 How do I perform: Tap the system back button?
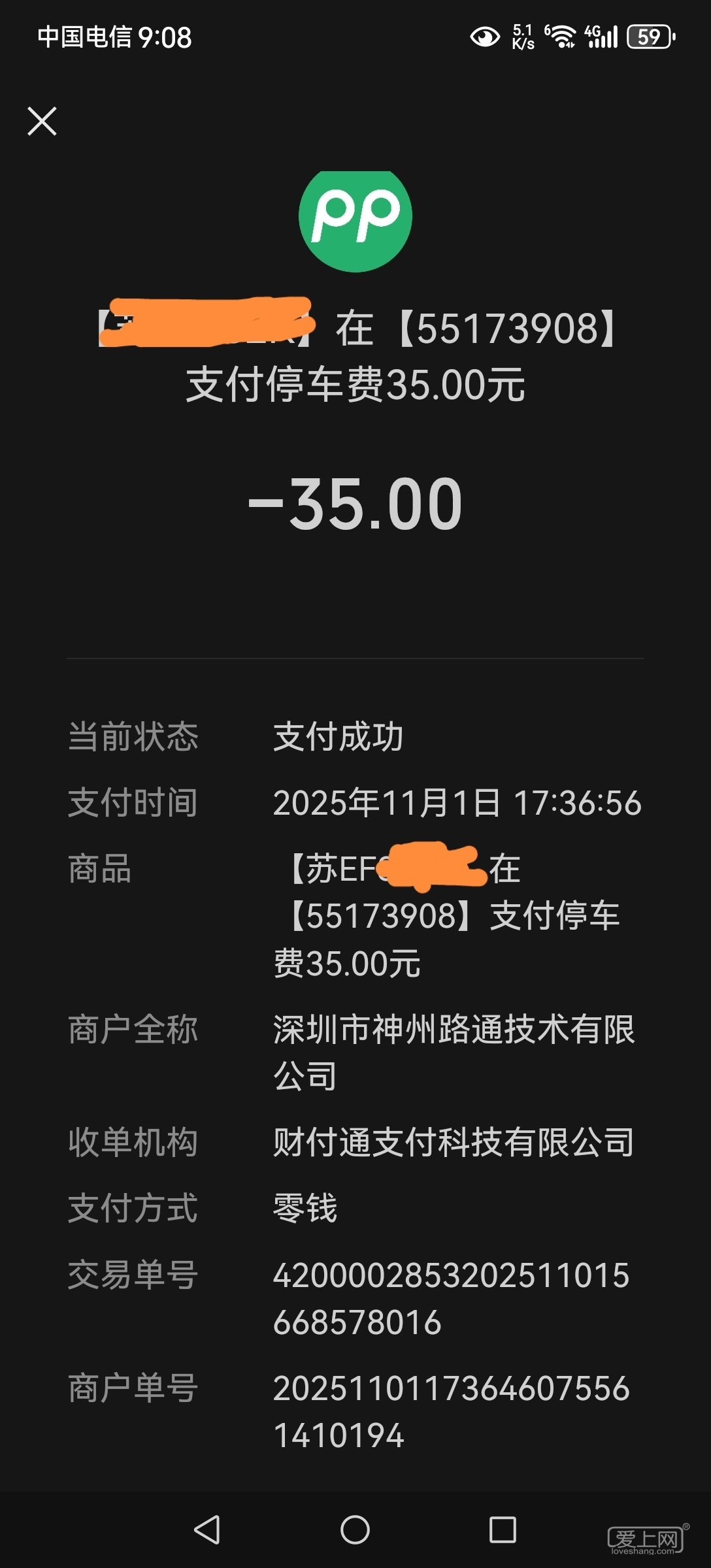(207, 1529)
